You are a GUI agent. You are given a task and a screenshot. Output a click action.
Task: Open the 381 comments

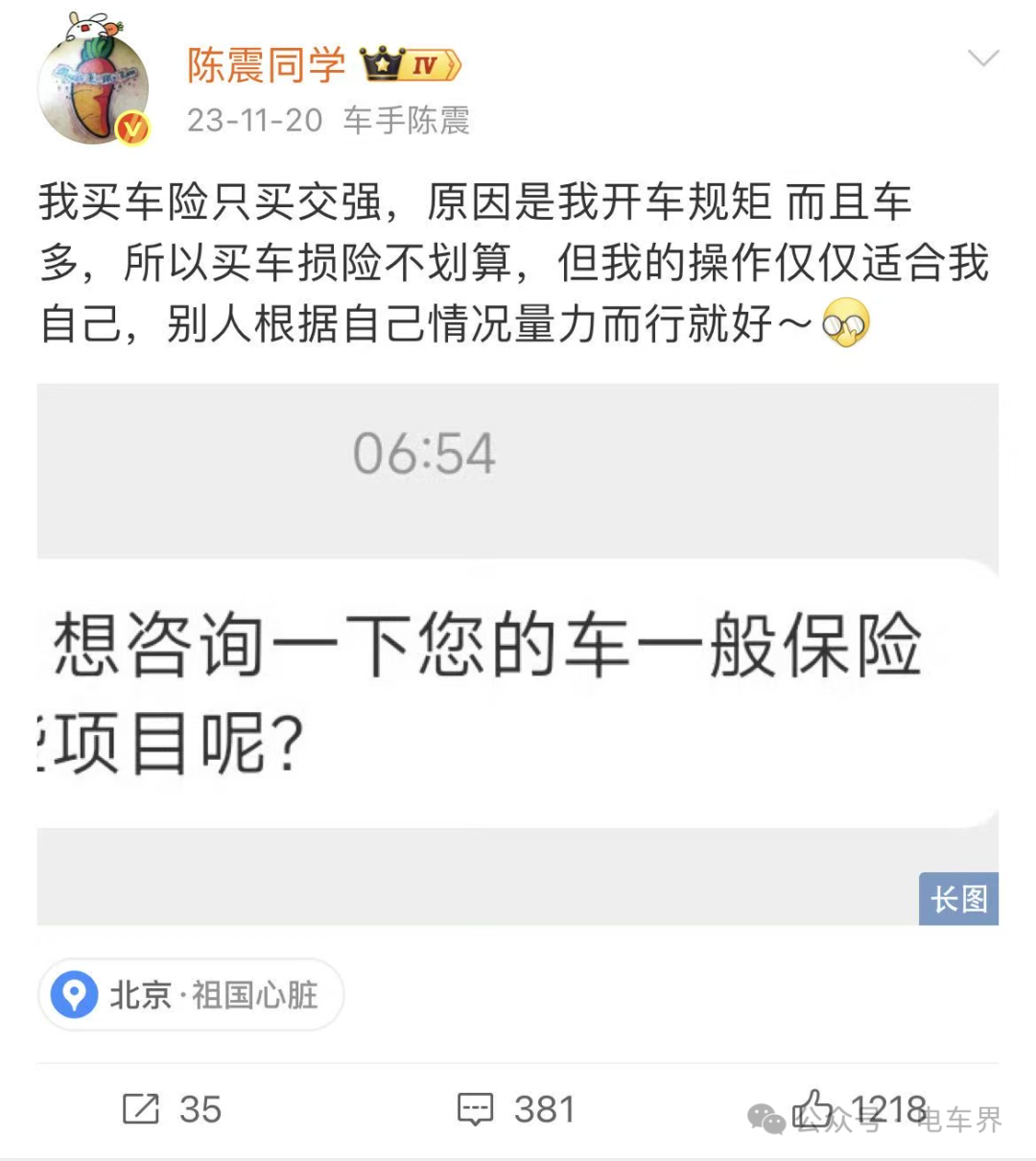coord(515,1109)
